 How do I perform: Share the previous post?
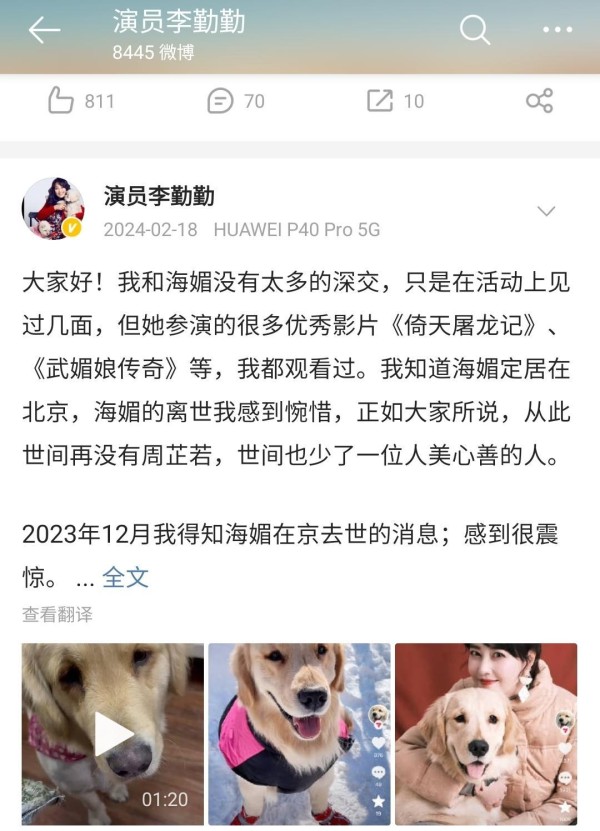[539, 101]
